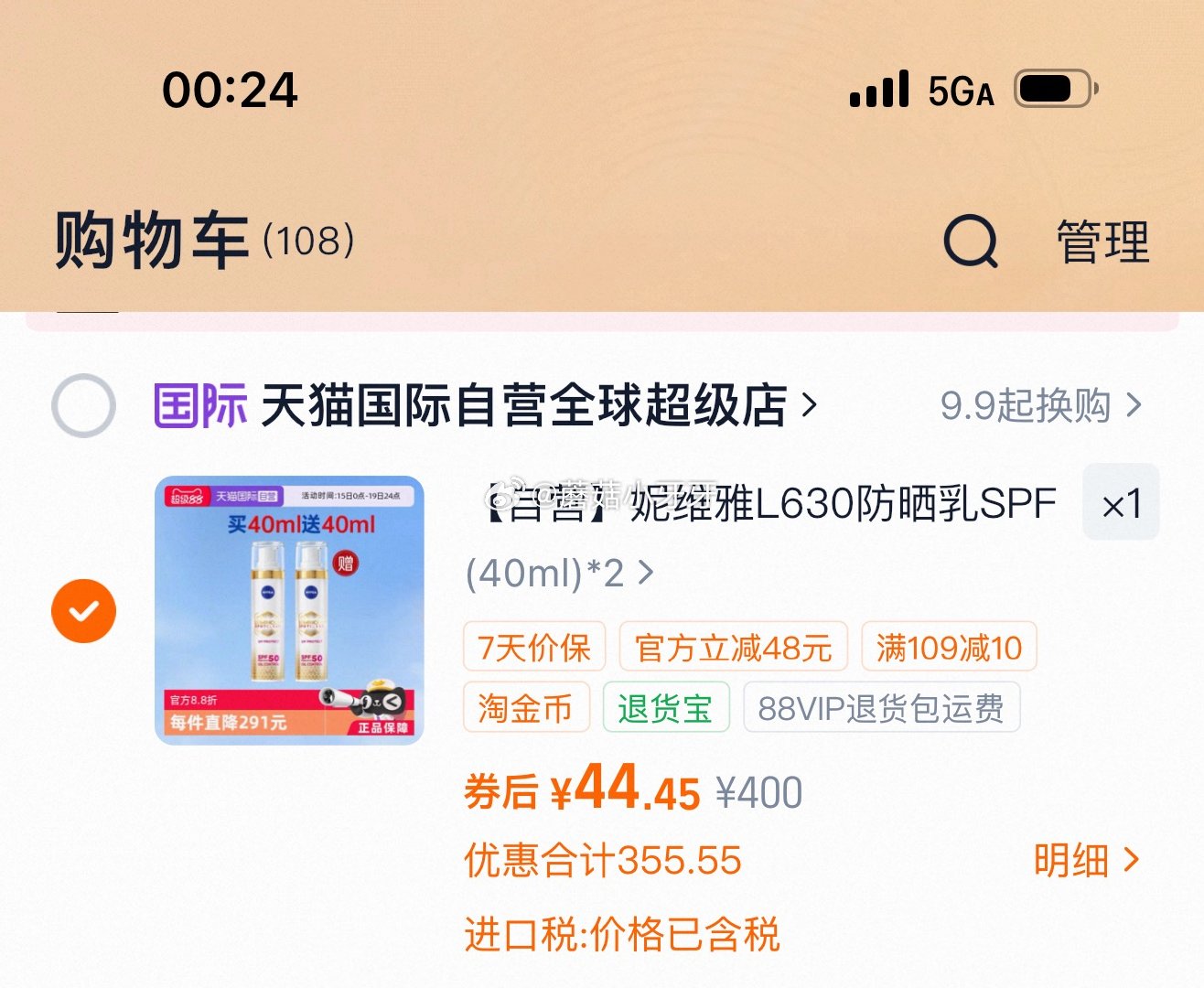This screenshot has height=988, width=1204.
Task: Tap 管理 to manage cart items
Action: [x=1102, y=242]
